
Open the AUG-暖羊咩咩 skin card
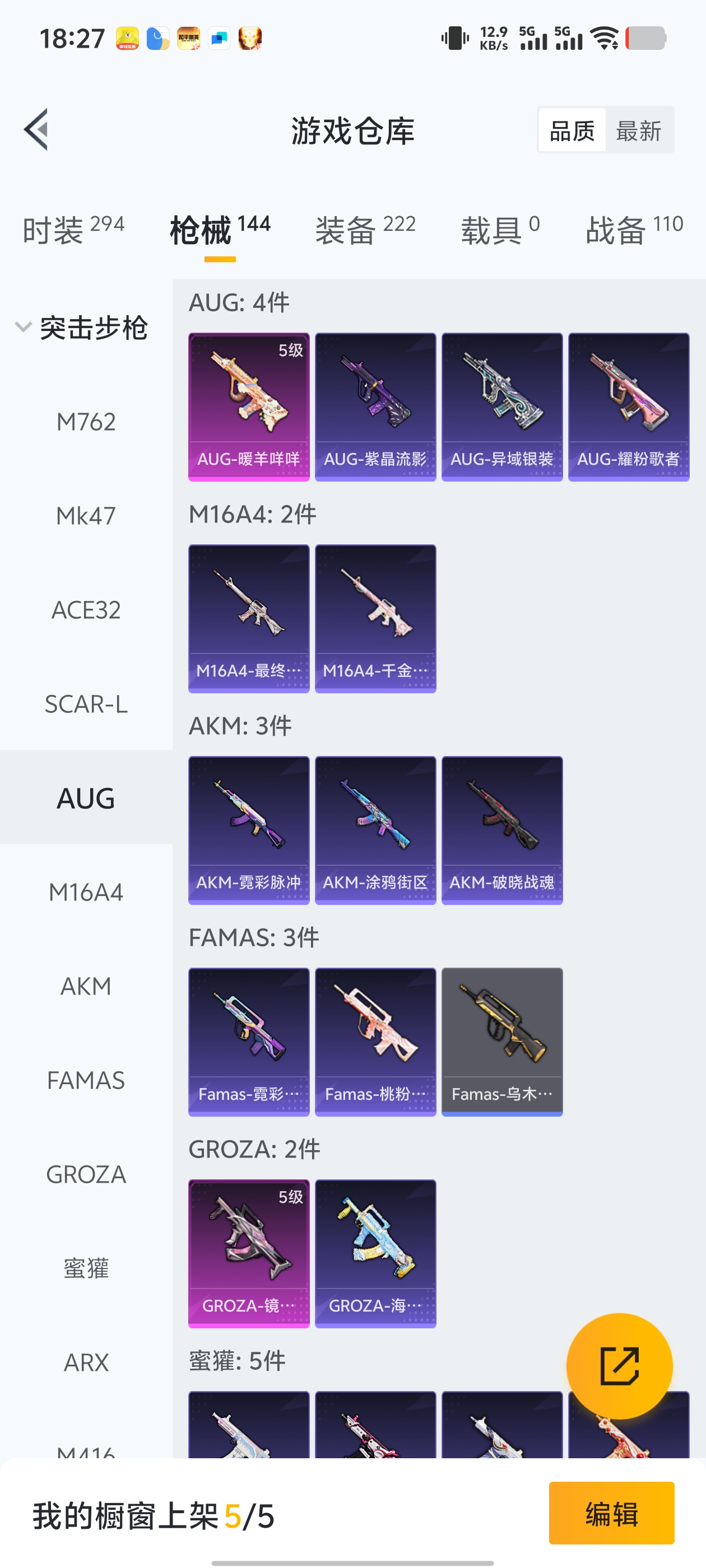click(249, 407)
